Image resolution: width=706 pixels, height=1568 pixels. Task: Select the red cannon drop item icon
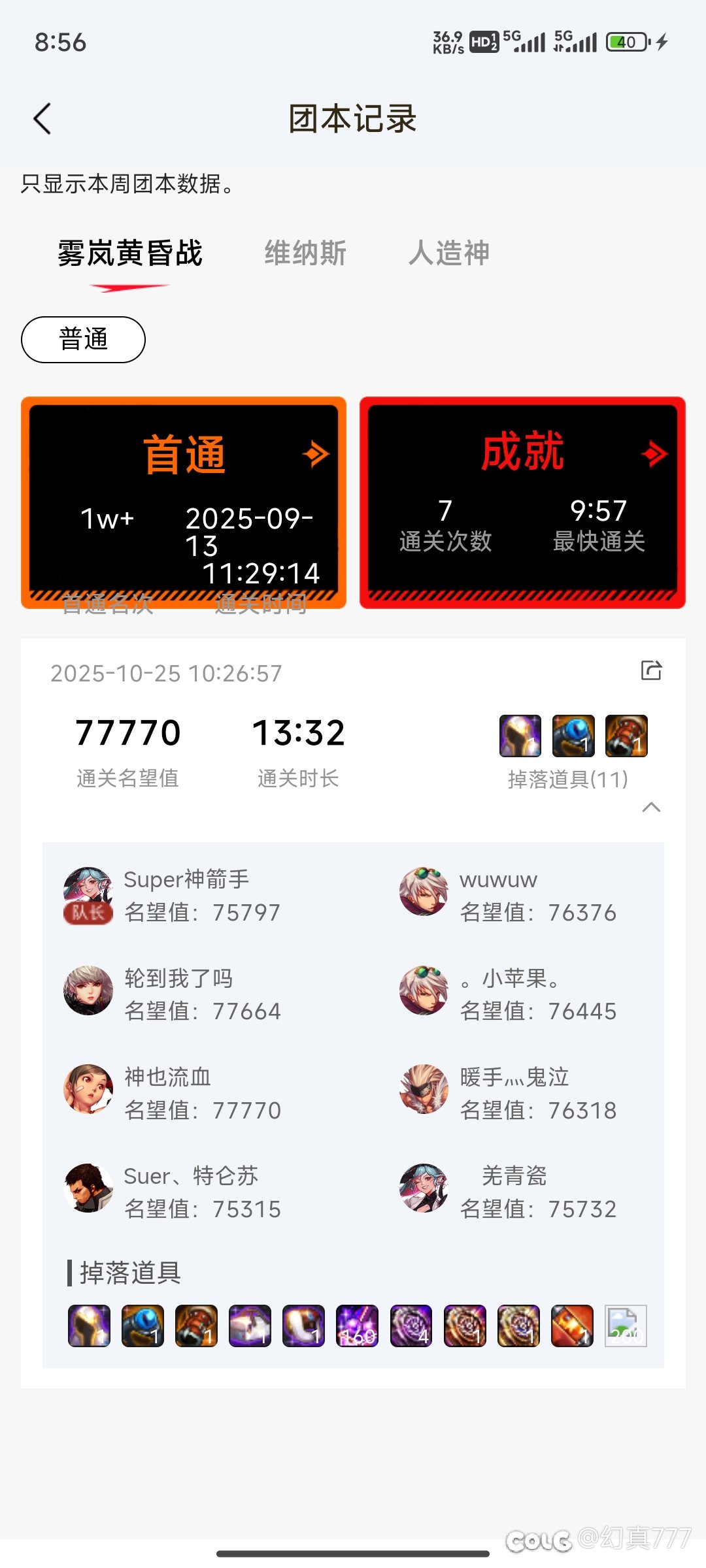coord(195,1326)
